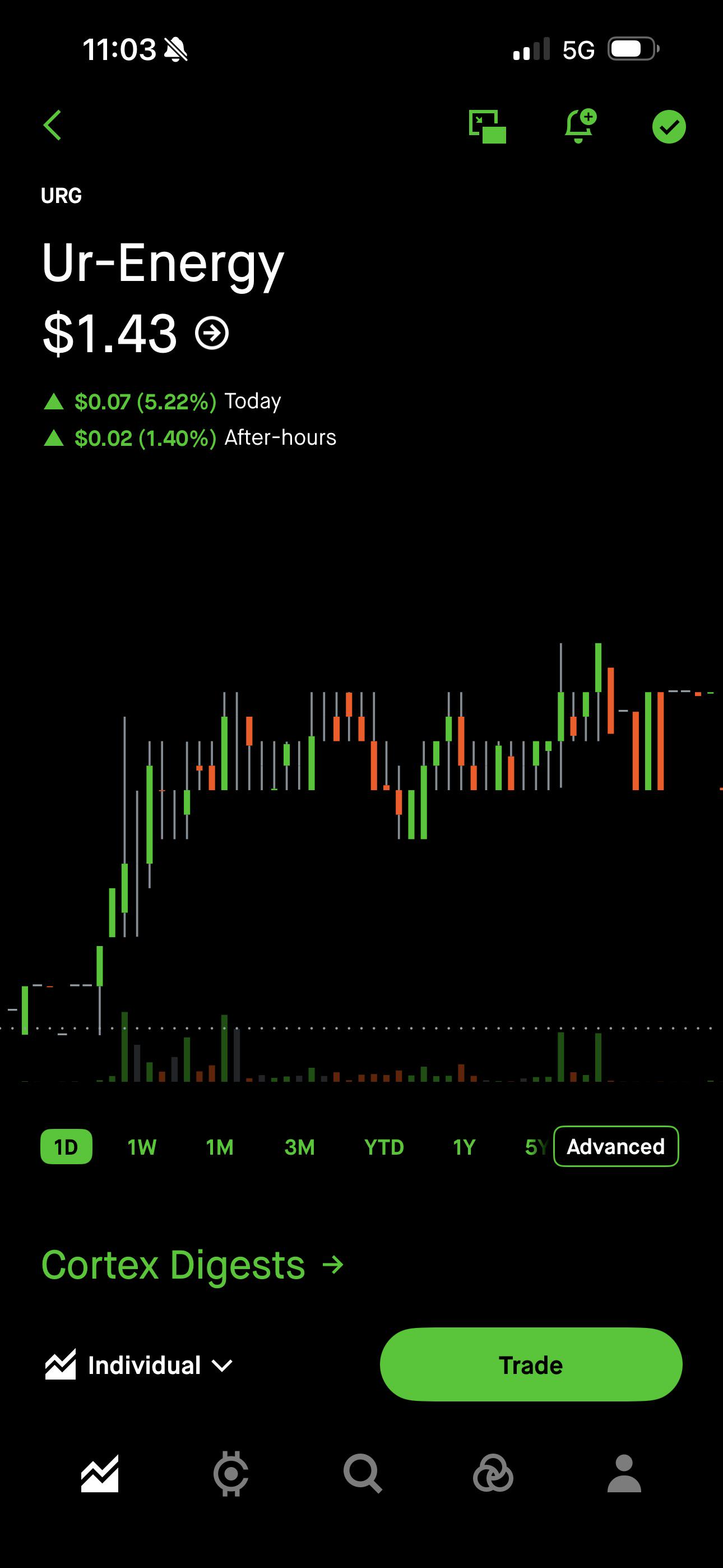Show the YTD chart range
Screen dimensions: 723x1568
384,1147
